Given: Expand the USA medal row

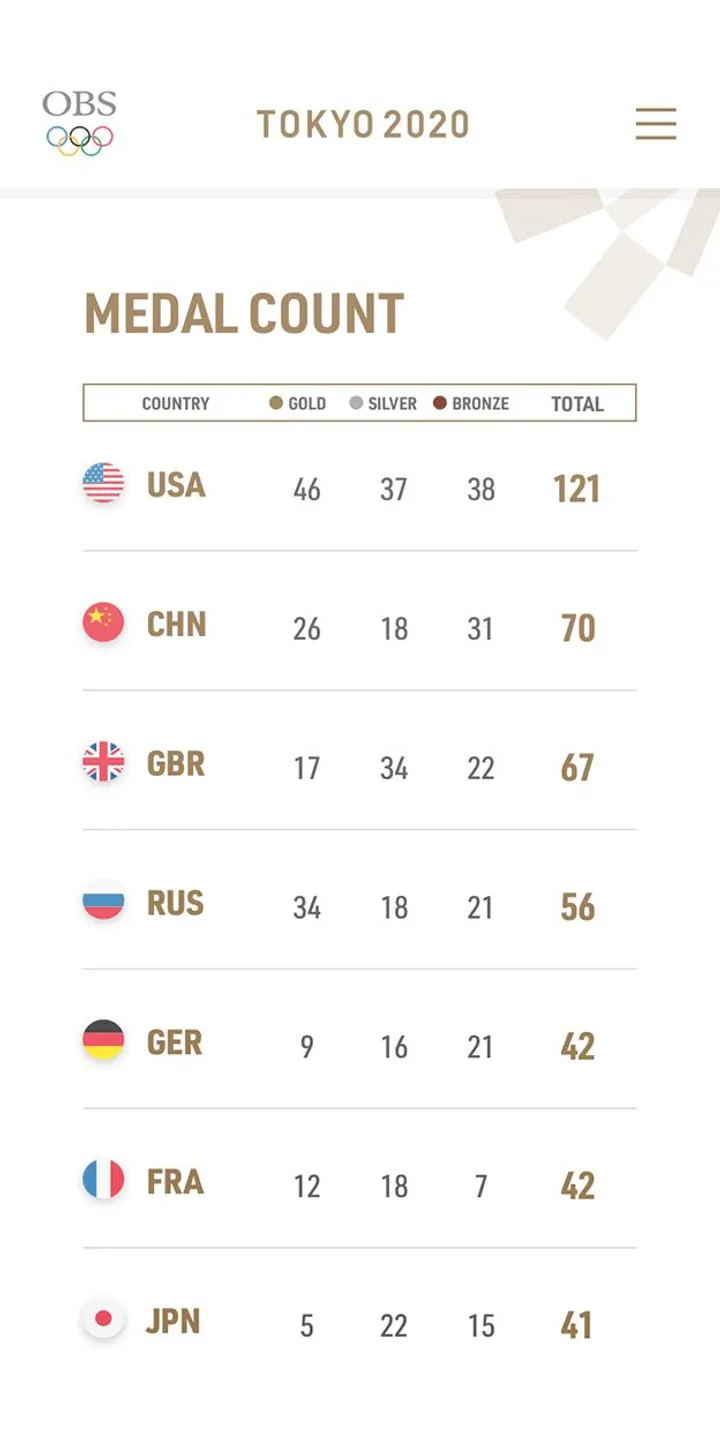Looking at the screenshot, I should (360, 488).
